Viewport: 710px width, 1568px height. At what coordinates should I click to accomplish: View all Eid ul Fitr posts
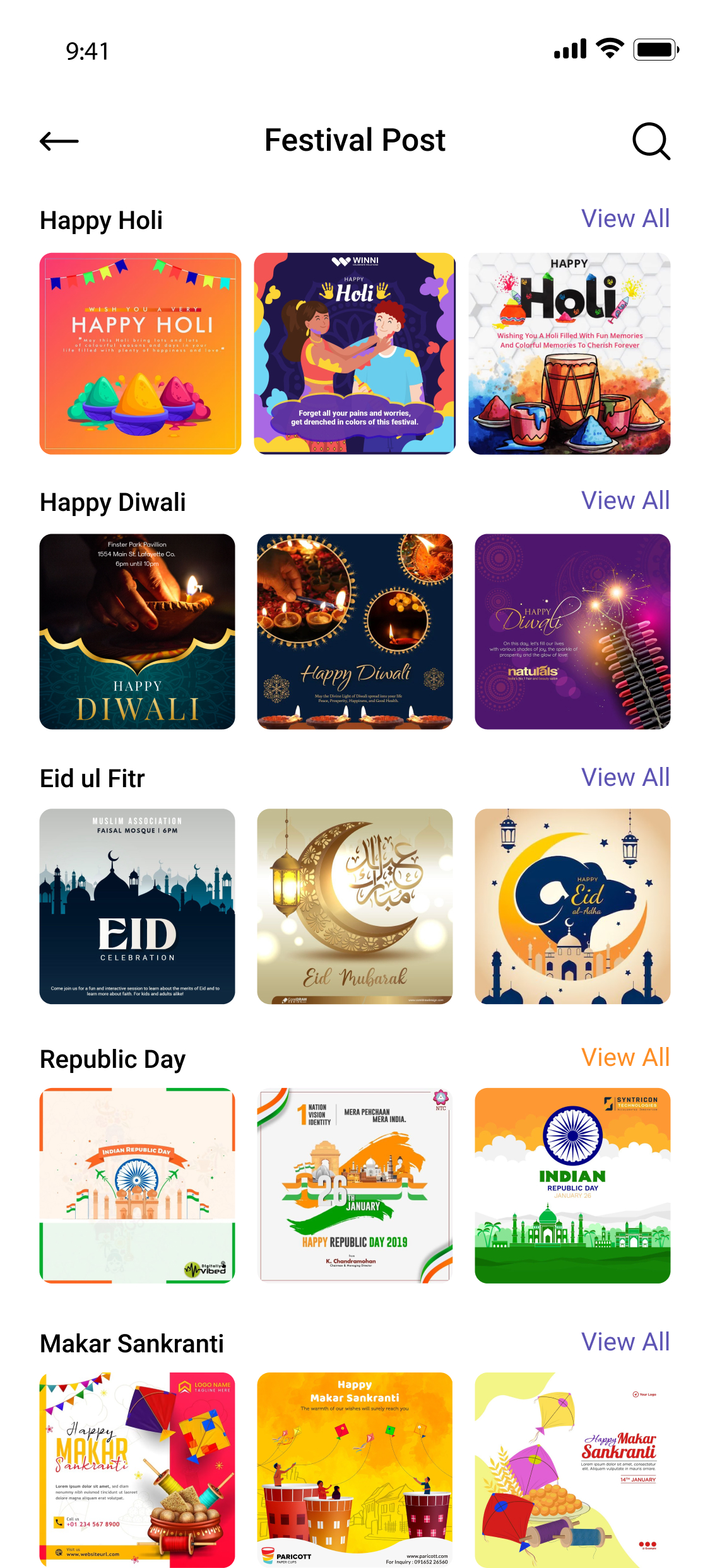(x=625, y=778)
